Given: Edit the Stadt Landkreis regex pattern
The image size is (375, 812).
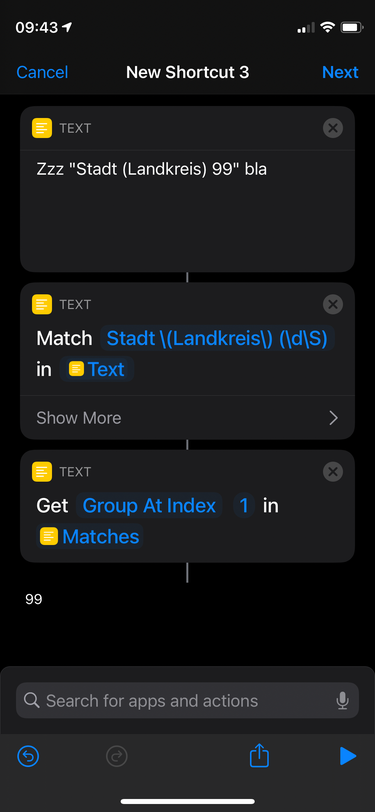Looking at the screenshot, I should point(217,339).
